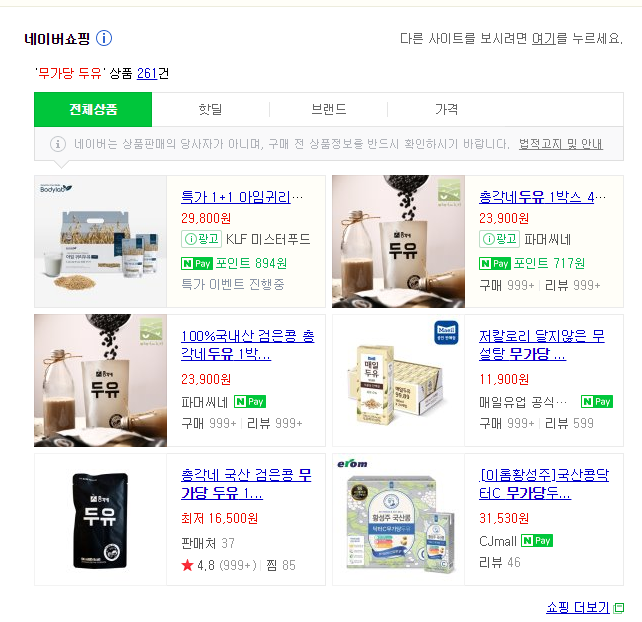This screenshot has width=642, height=622.
Task: Switch to the 핫딜 tab
Action: 210,109
